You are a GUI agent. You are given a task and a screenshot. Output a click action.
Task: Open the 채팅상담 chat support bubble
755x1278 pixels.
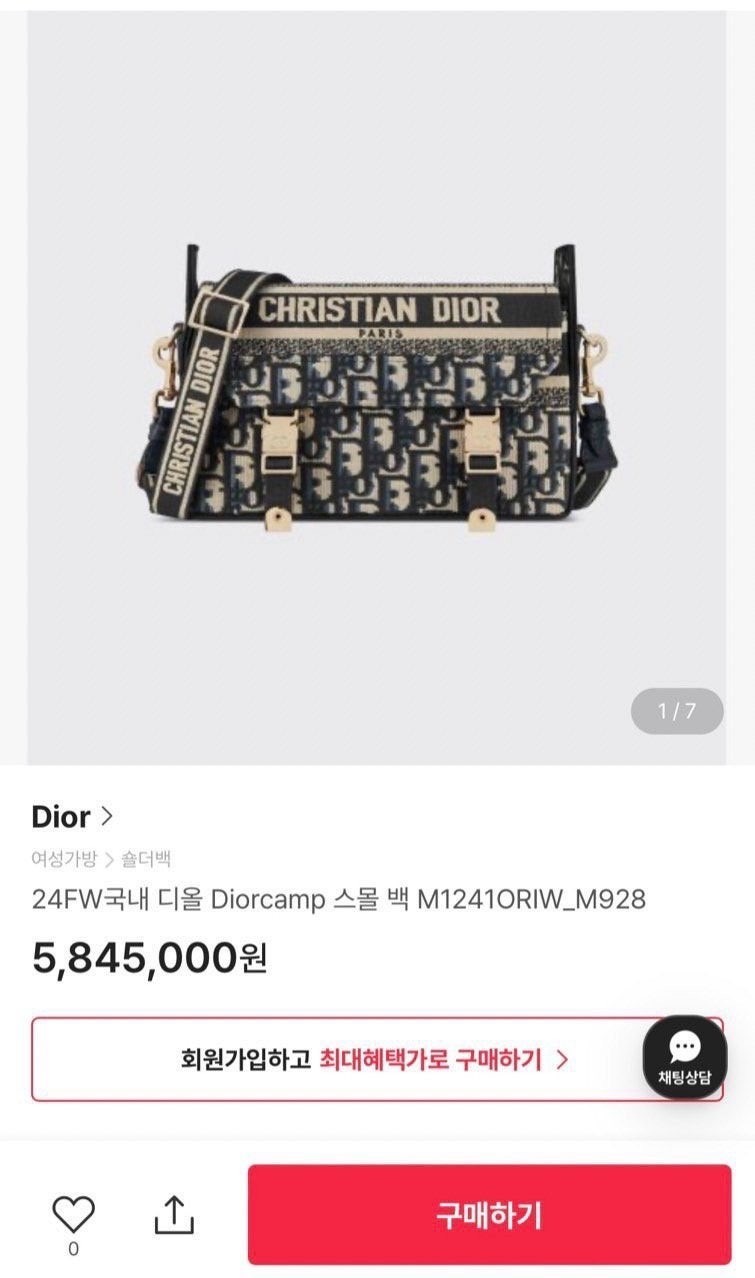coord(685,1058)
